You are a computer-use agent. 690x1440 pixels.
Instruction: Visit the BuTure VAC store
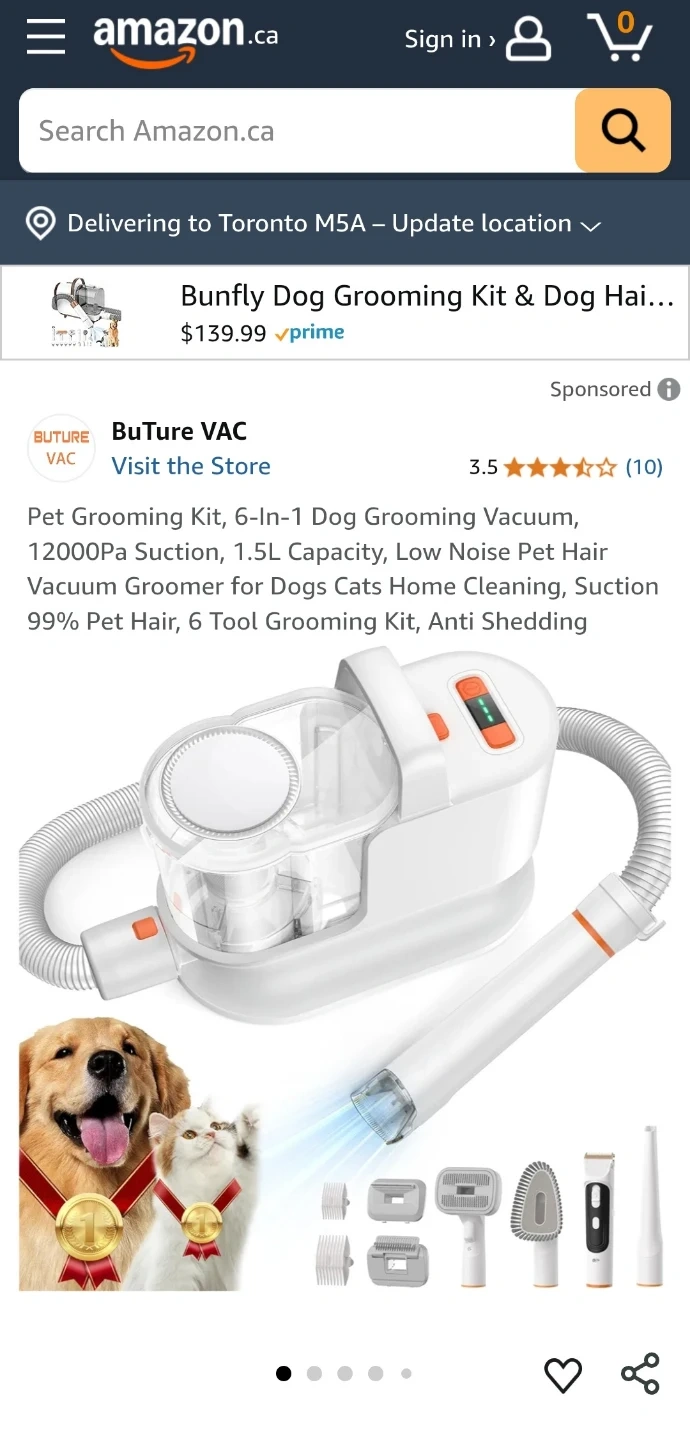click(191, 466)
